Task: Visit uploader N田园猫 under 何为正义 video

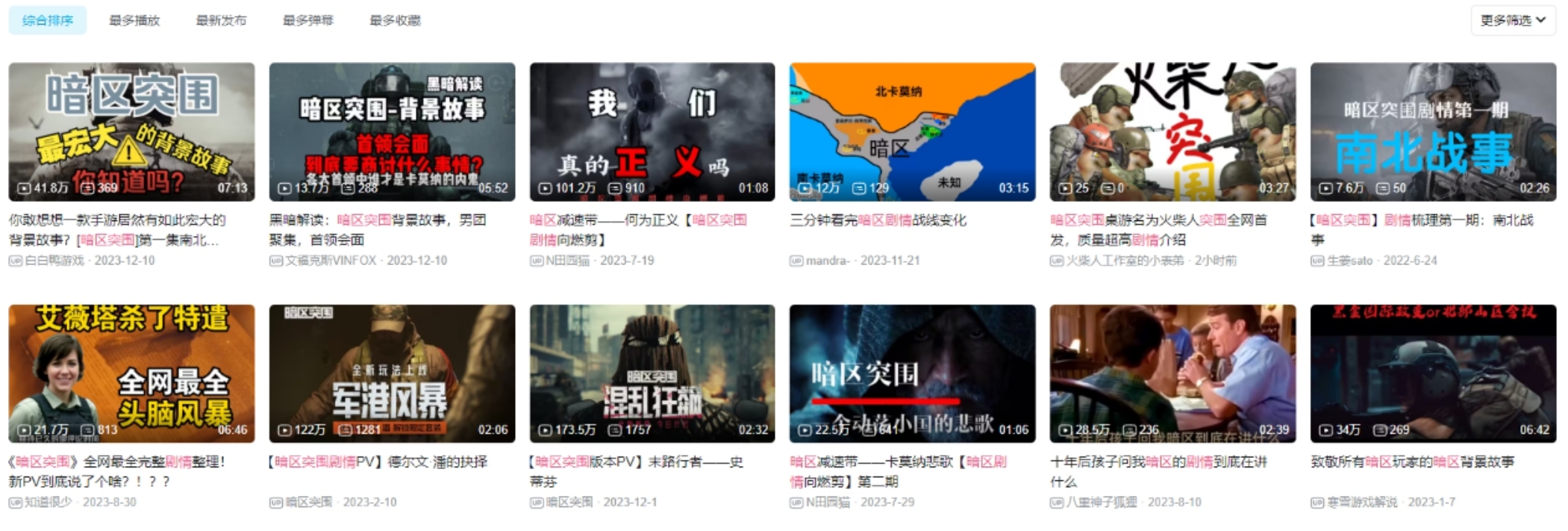Action: tap(567, 261)
